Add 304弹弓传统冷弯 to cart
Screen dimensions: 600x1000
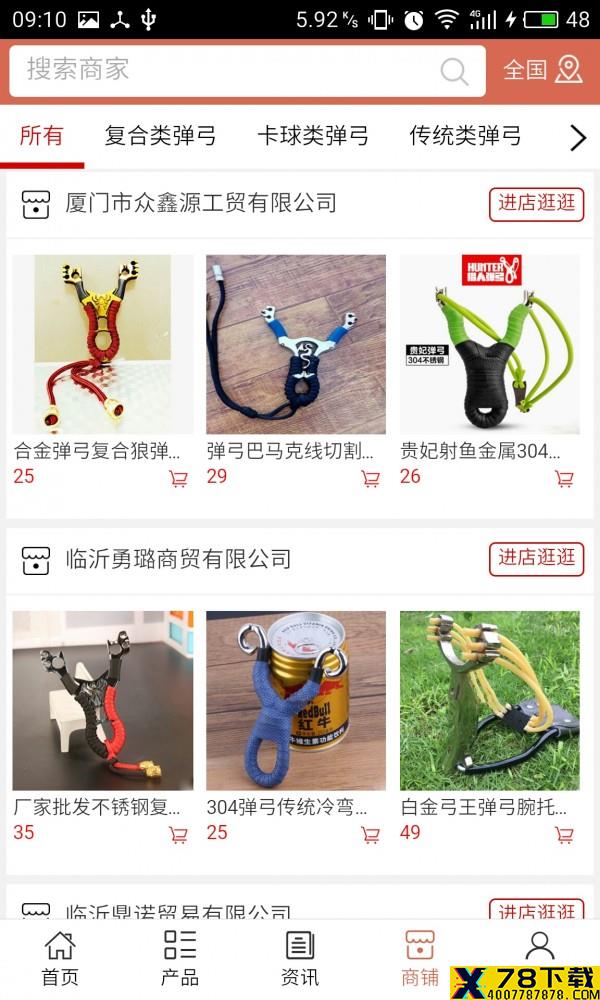[370, 834]
